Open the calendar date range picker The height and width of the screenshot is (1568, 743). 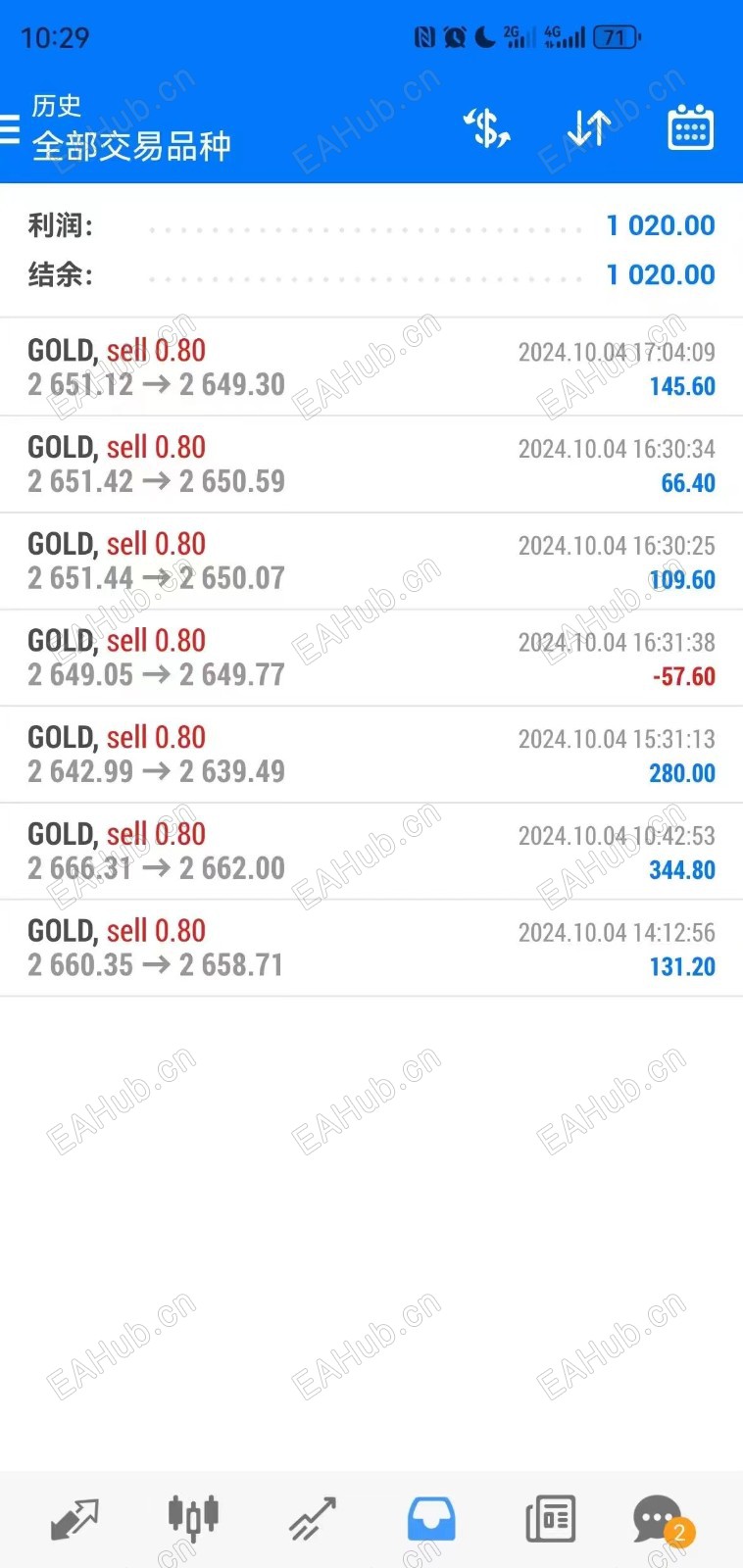690,128
